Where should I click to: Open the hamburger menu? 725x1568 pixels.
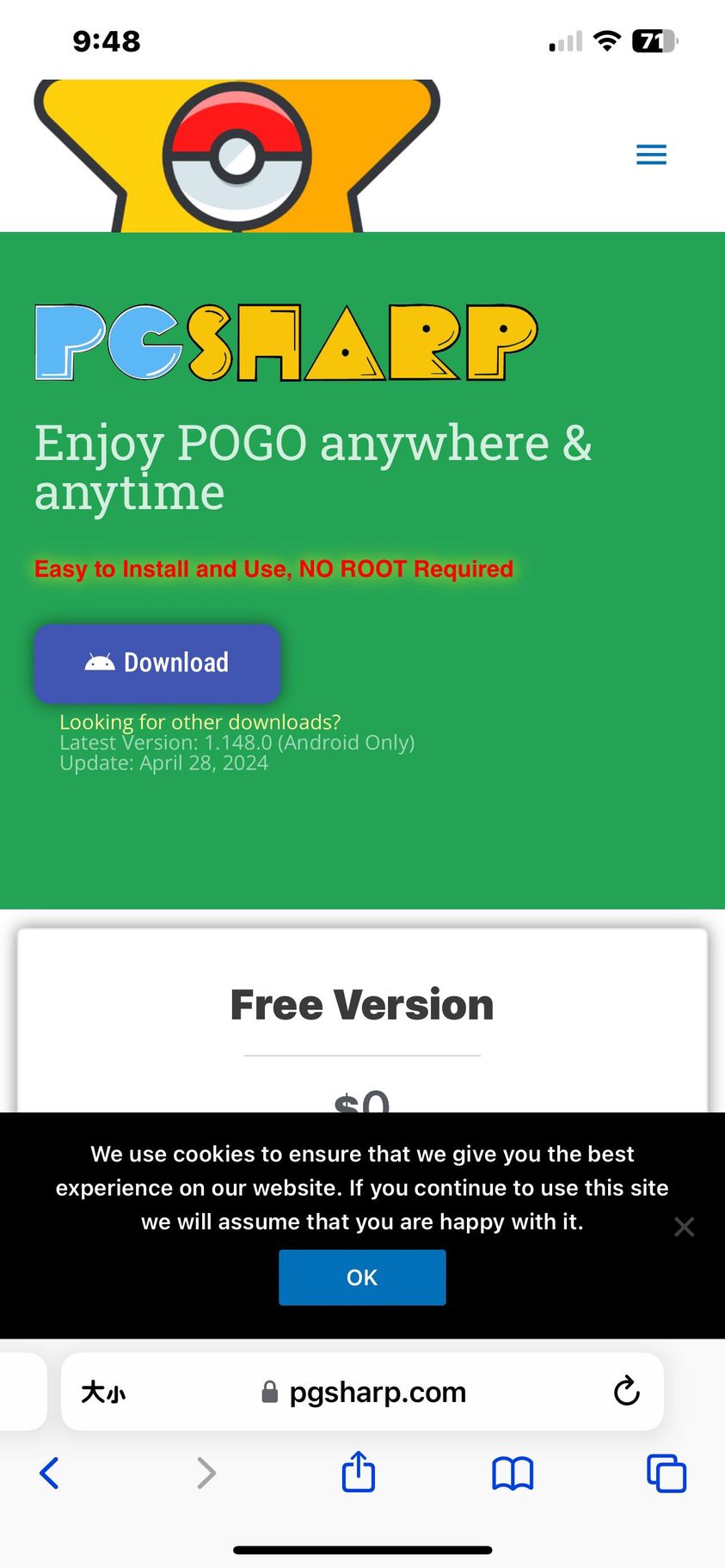[651, 155]
